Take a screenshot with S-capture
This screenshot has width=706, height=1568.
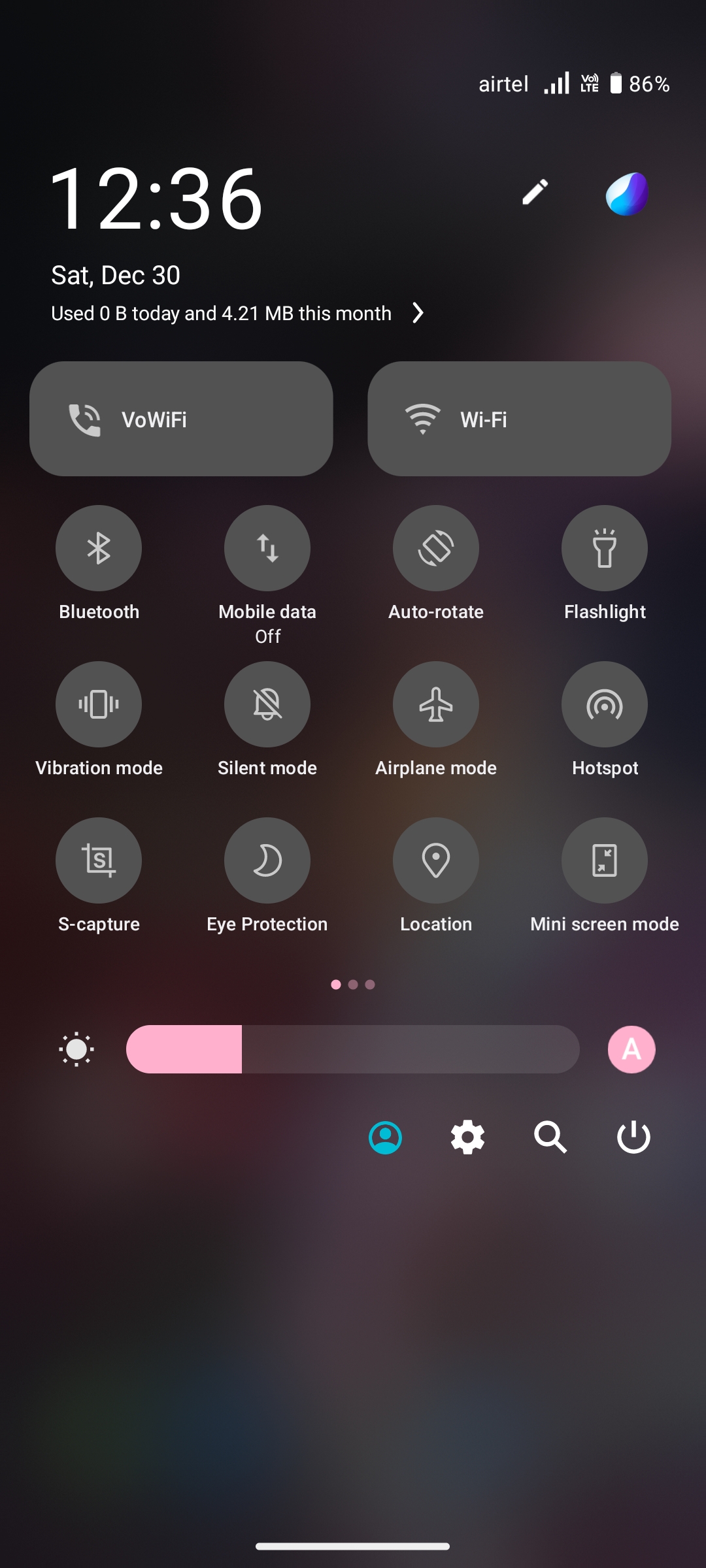pos(99,860)
